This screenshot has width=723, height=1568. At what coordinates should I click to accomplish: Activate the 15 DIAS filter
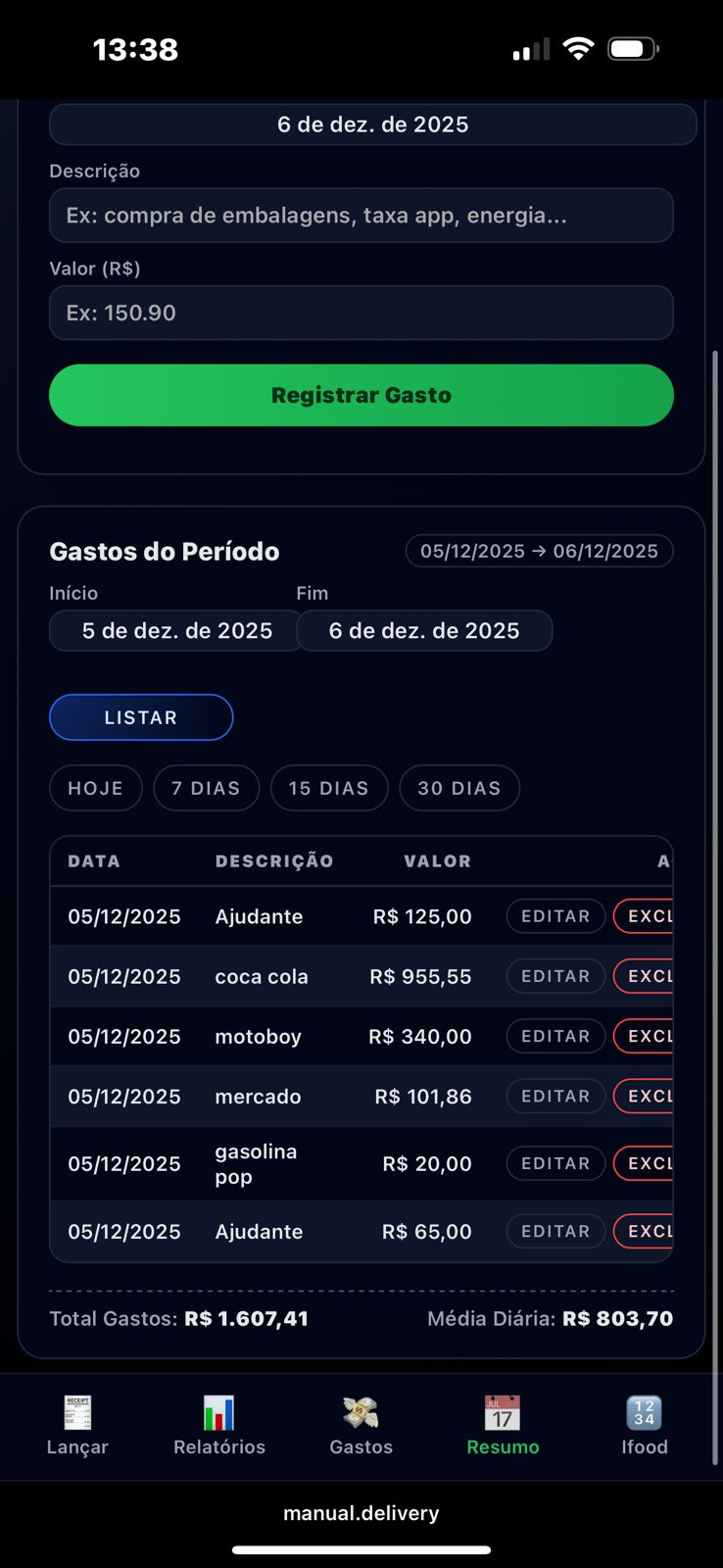point(329,788)
